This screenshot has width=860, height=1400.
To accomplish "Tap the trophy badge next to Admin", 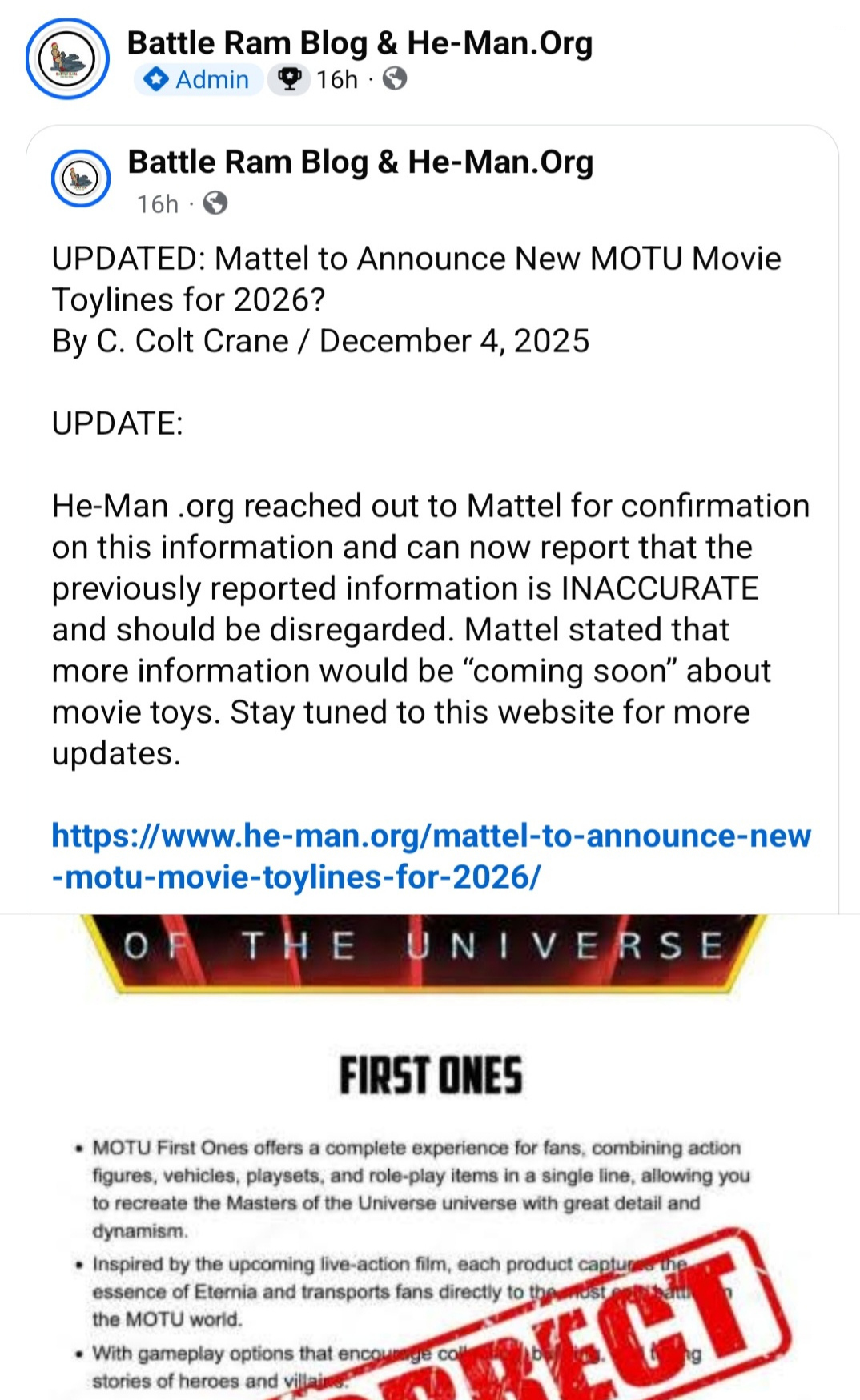I will 288,79.
